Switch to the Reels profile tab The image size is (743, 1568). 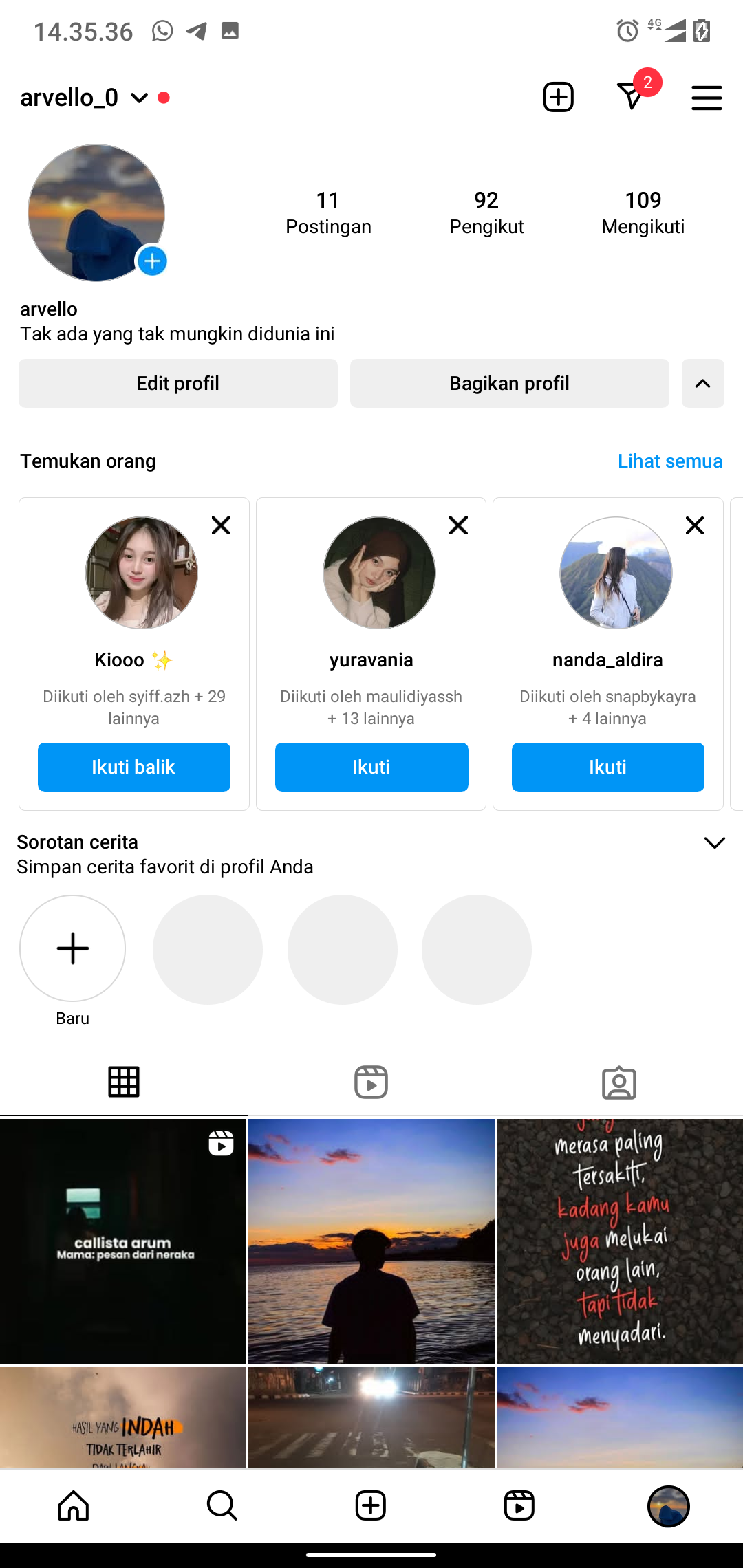[x=371, y=1082]
